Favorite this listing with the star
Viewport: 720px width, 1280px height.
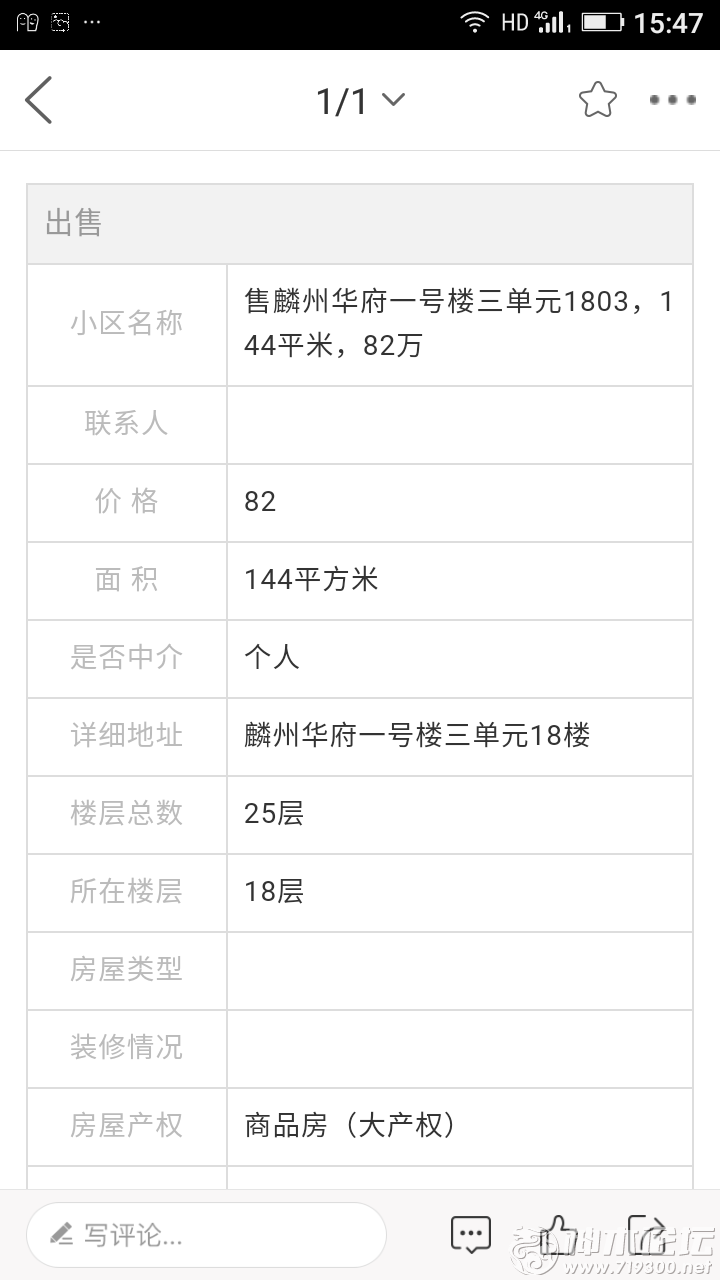[597, 100]
